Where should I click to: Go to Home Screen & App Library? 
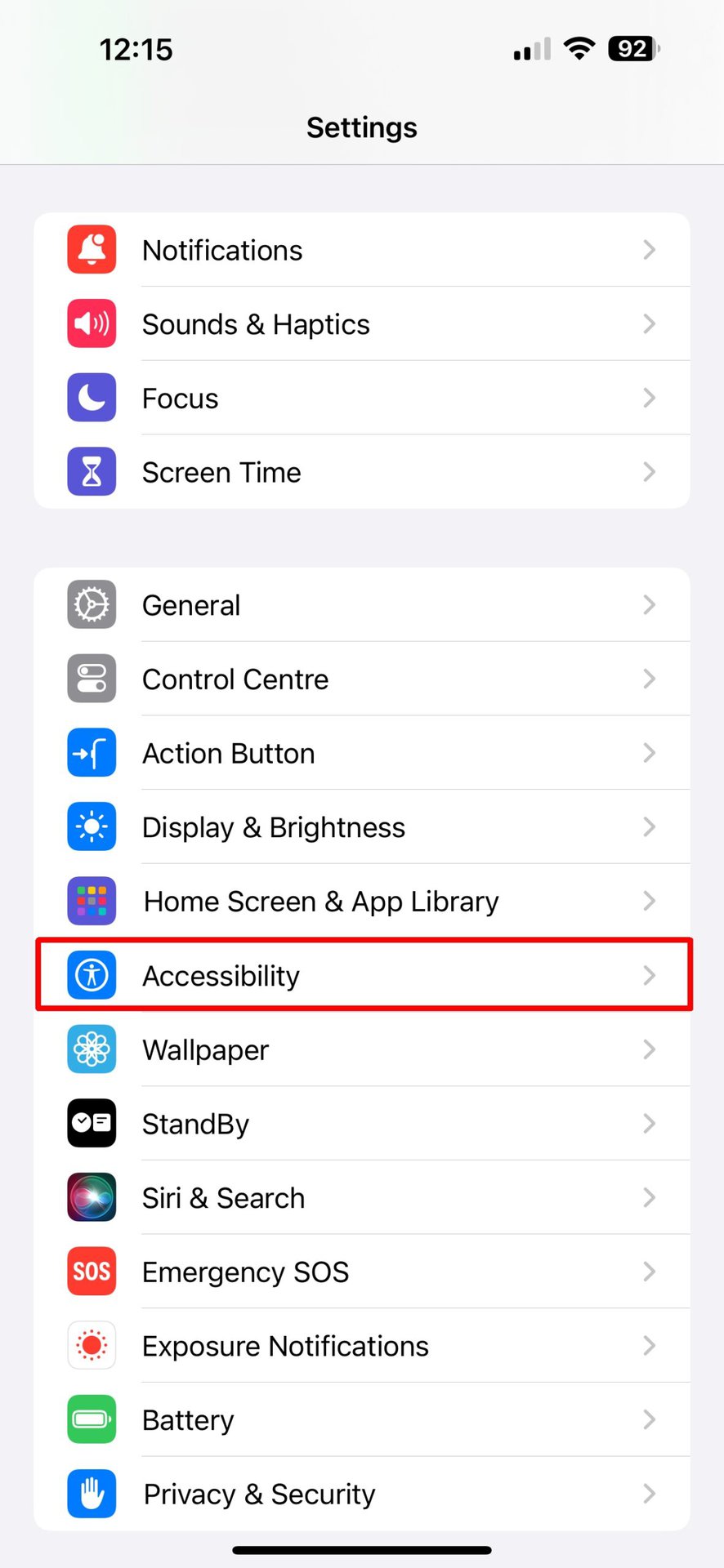[x=362, y=902]
